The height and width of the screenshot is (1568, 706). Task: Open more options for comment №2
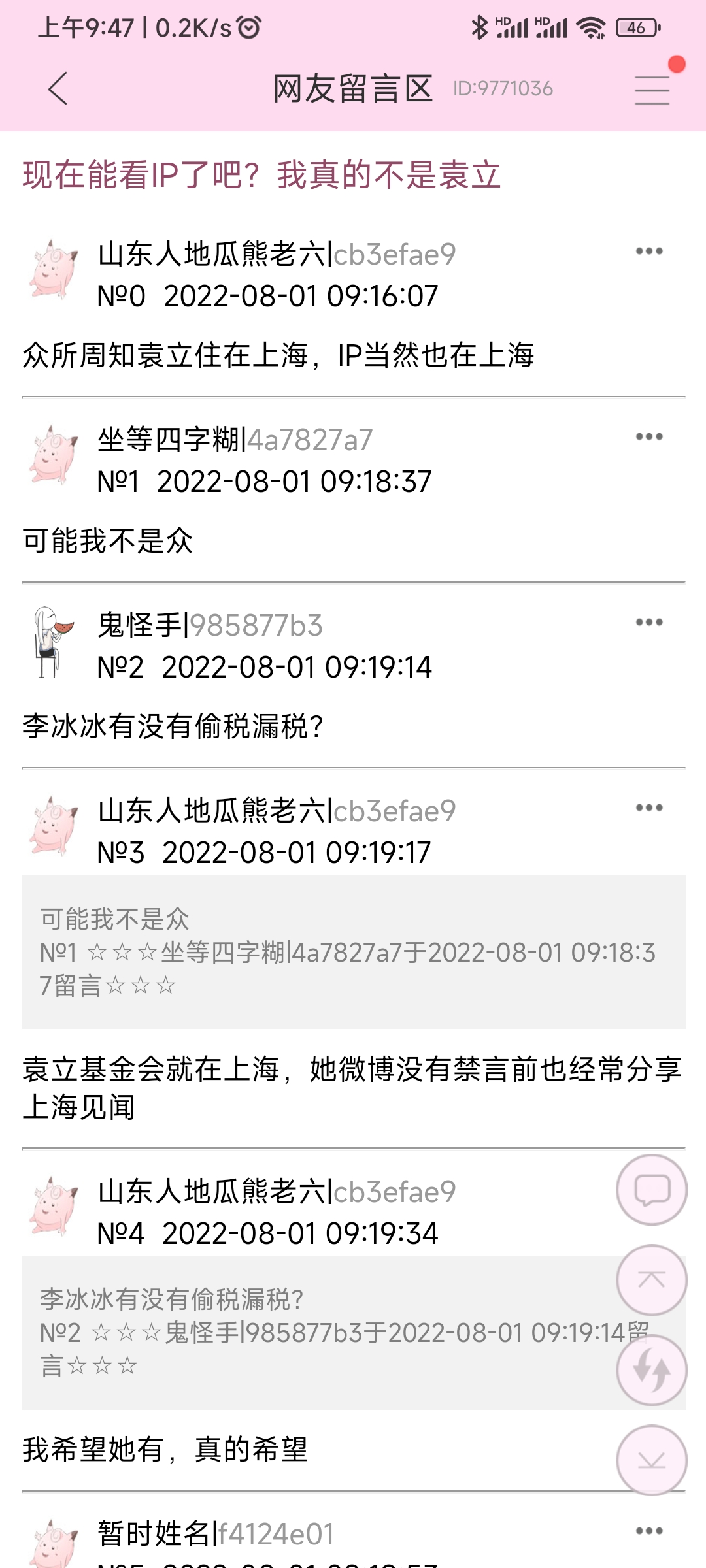click(x=648, y=623)
